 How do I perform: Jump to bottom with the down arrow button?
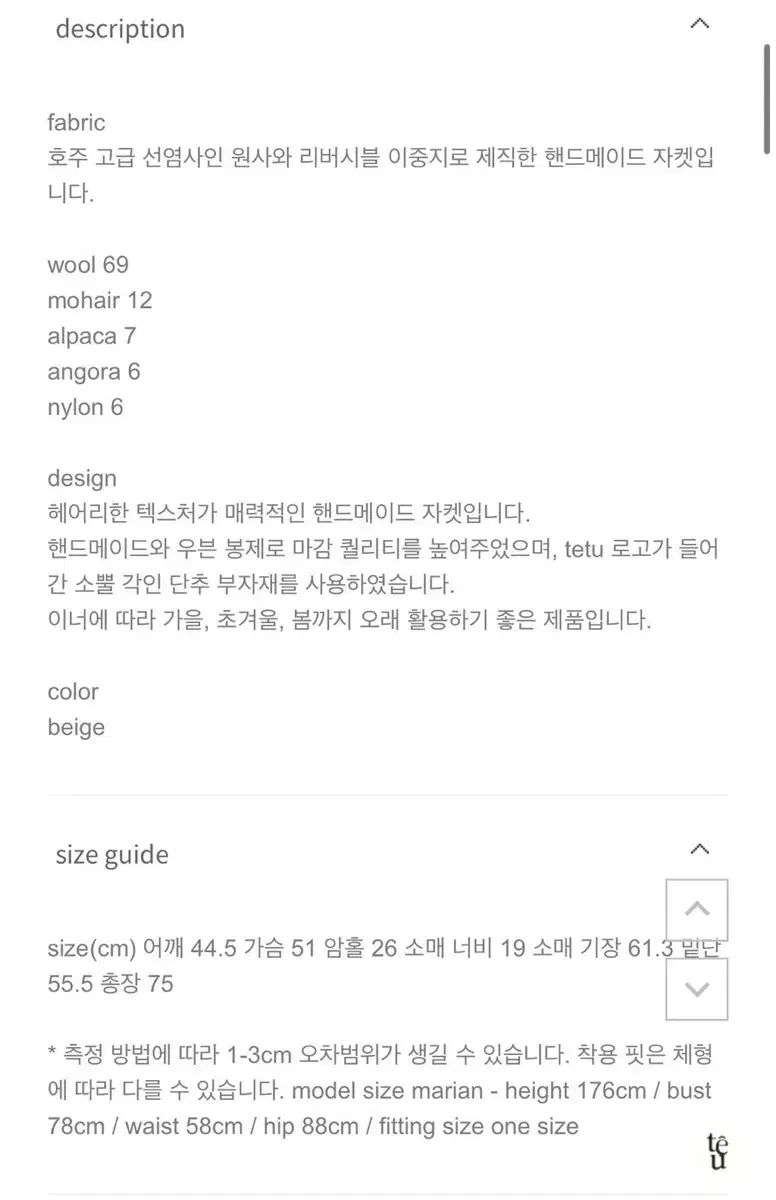[697, 989]
